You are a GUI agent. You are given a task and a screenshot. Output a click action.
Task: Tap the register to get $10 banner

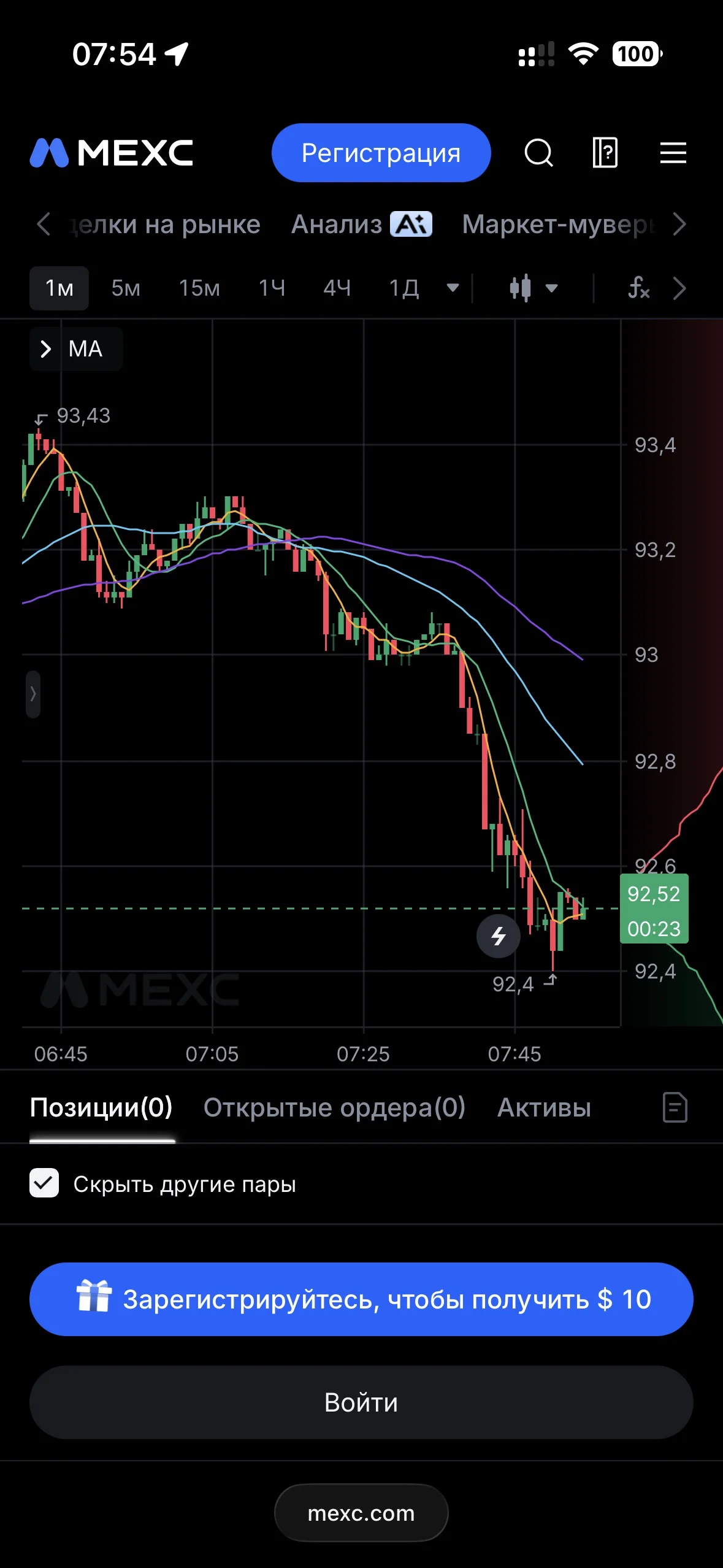361,1299
